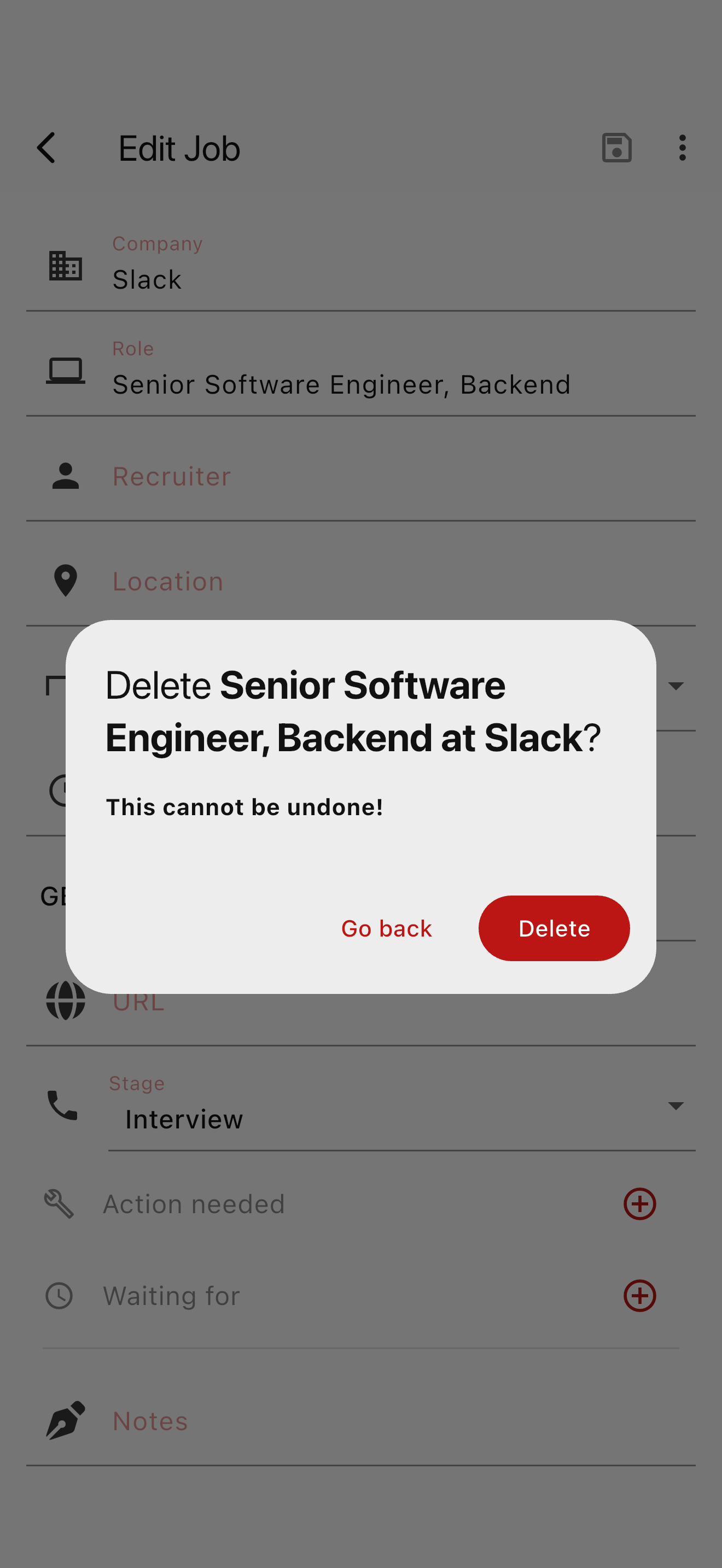
Task: Open the dropdown arrow behind the dialog
Action: (x=678, y=686)
